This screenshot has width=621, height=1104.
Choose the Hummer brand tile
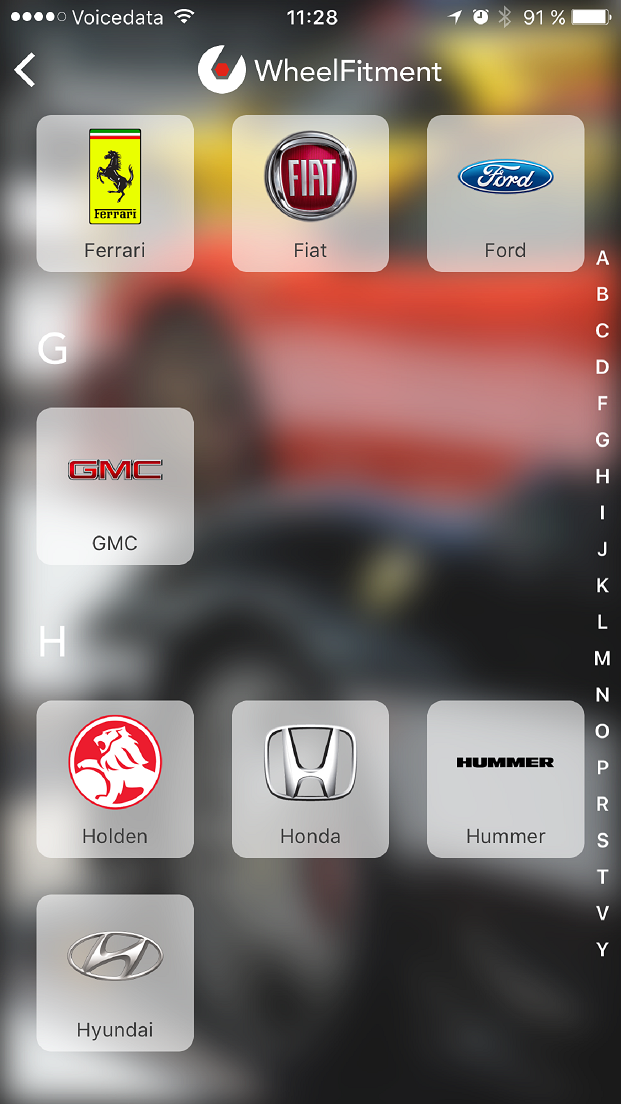505,779
